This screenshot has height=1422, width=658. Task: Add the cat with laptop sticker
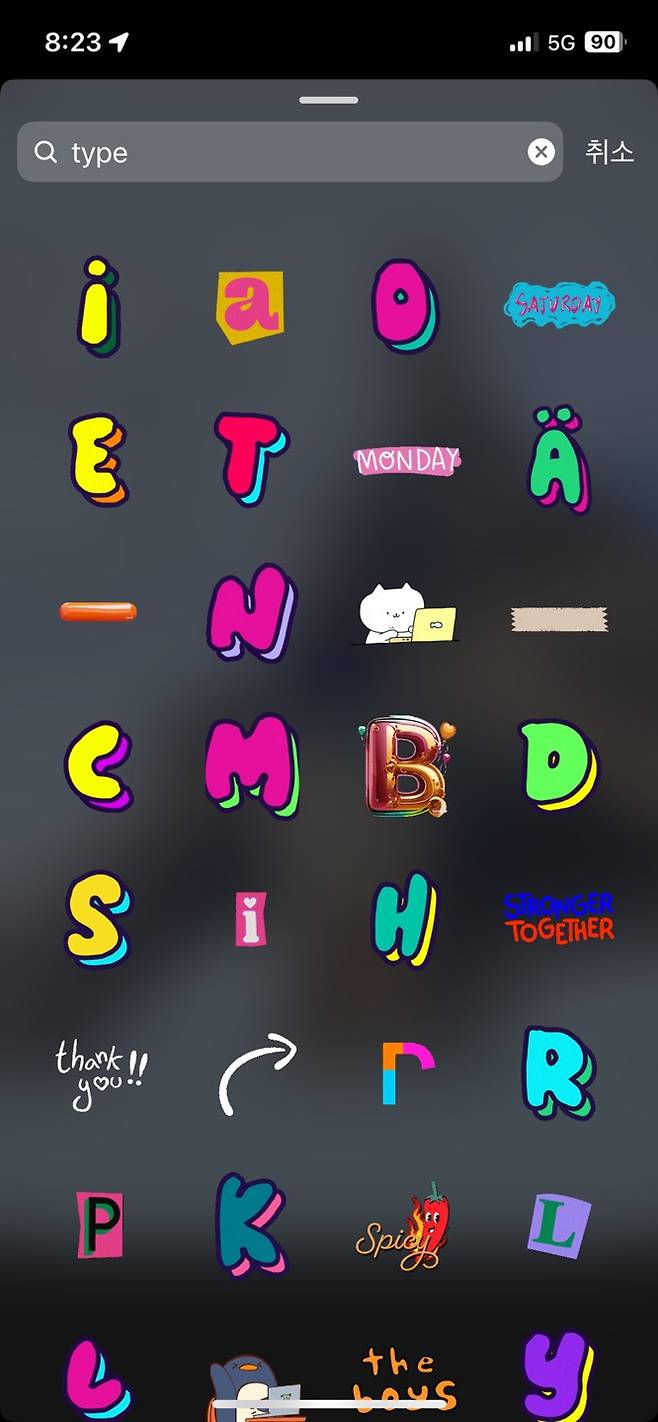pos(406,614)
